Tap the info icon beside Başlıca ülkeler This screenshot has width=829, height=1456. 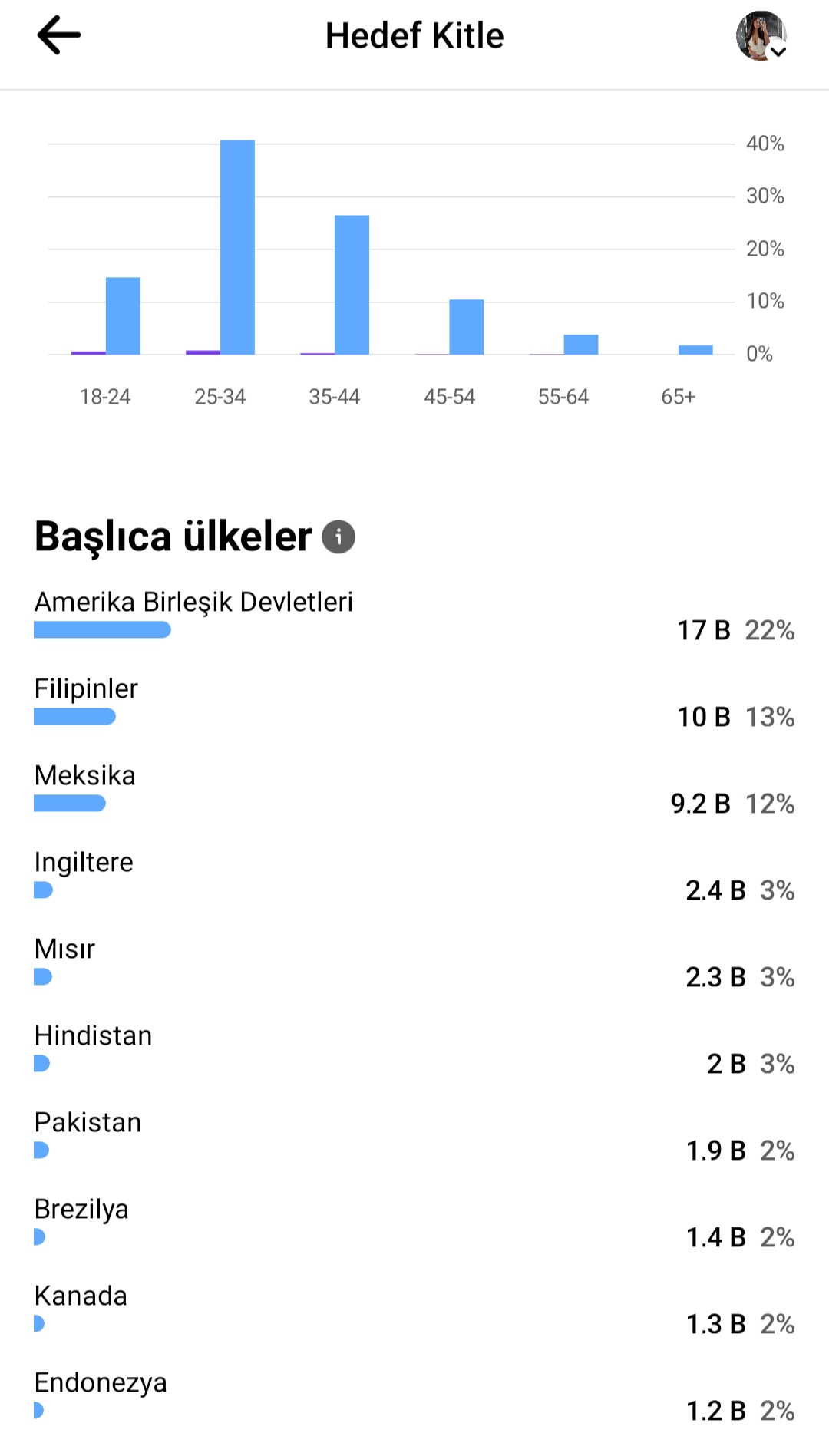(339, 537)
